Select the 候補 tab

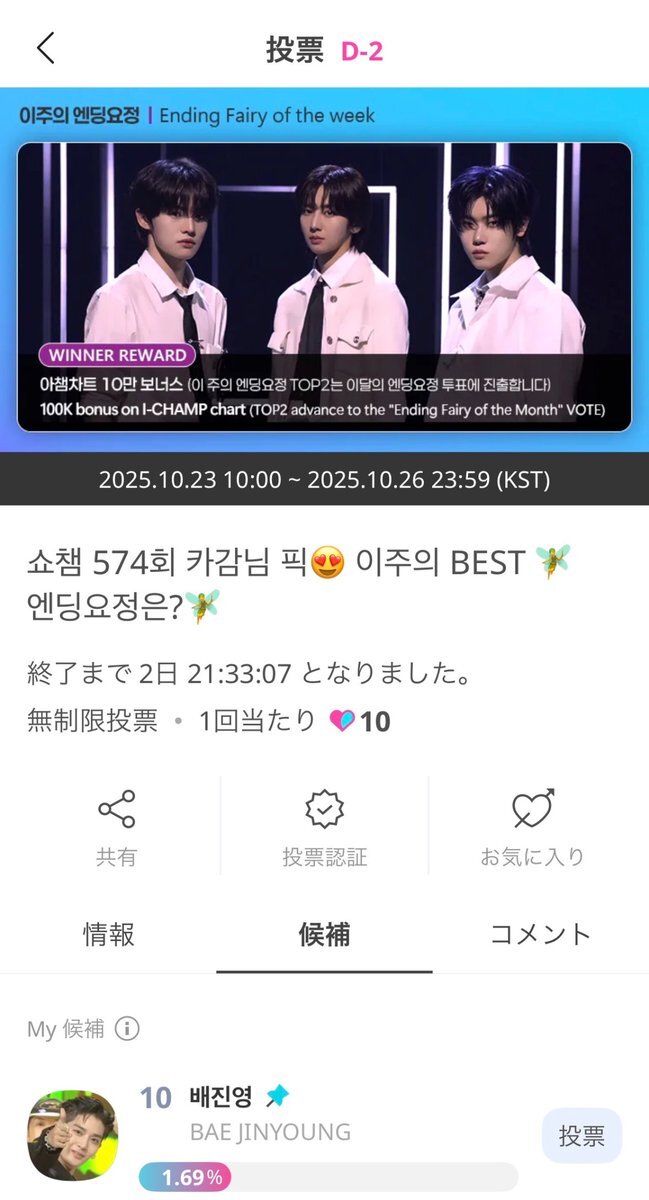(x=324, y=935)
